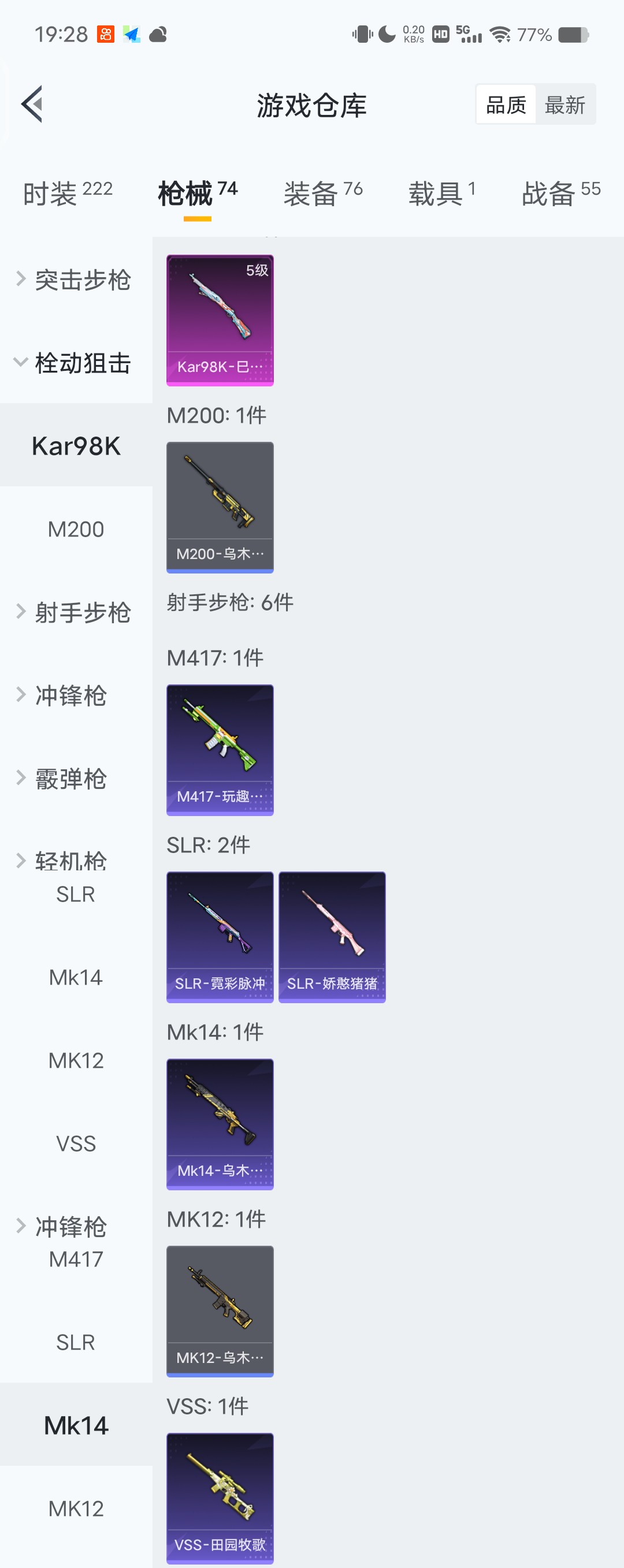
Task: Switch to the 战备 tab
Action: [x=560, y=193]
